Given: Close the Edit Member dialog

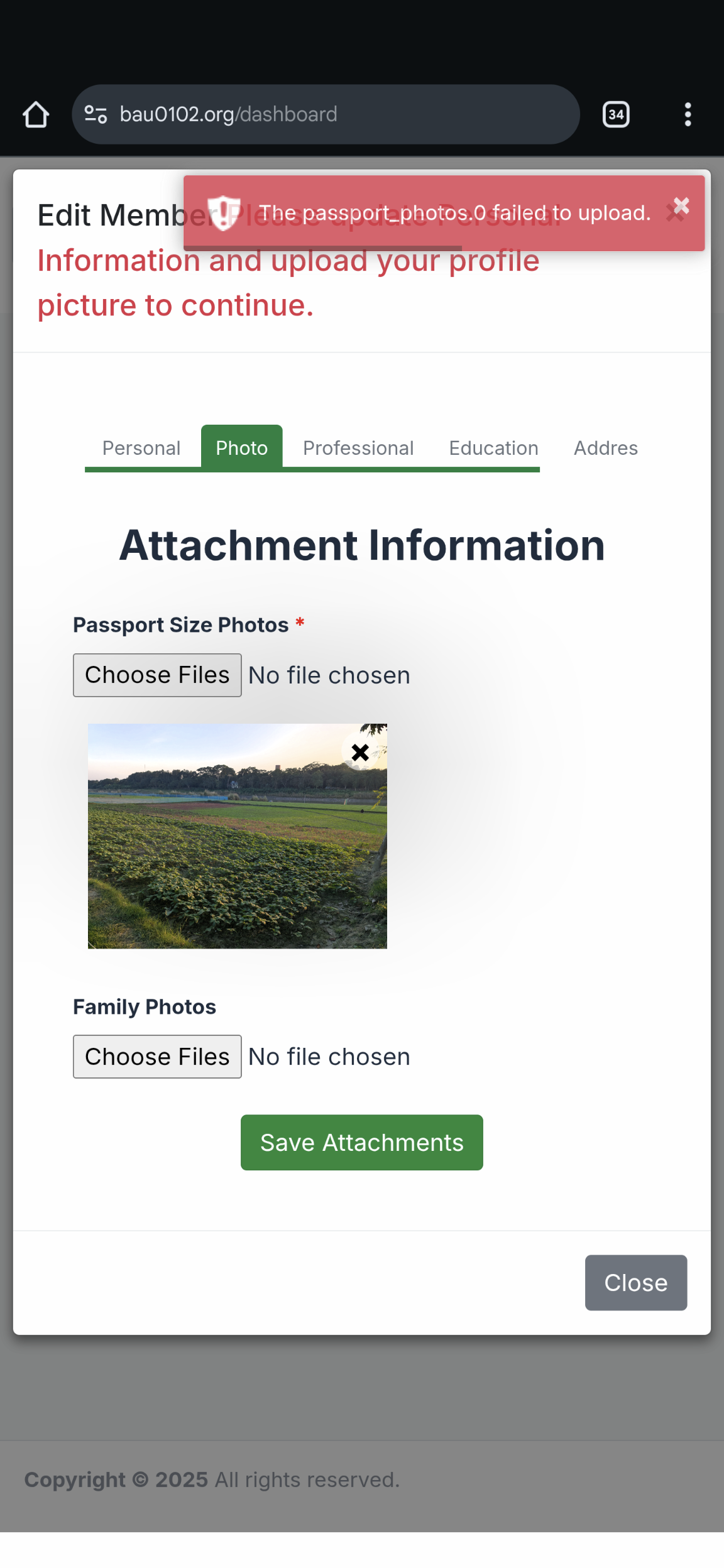Looking at the screenshot, I should coord(635,1282).
